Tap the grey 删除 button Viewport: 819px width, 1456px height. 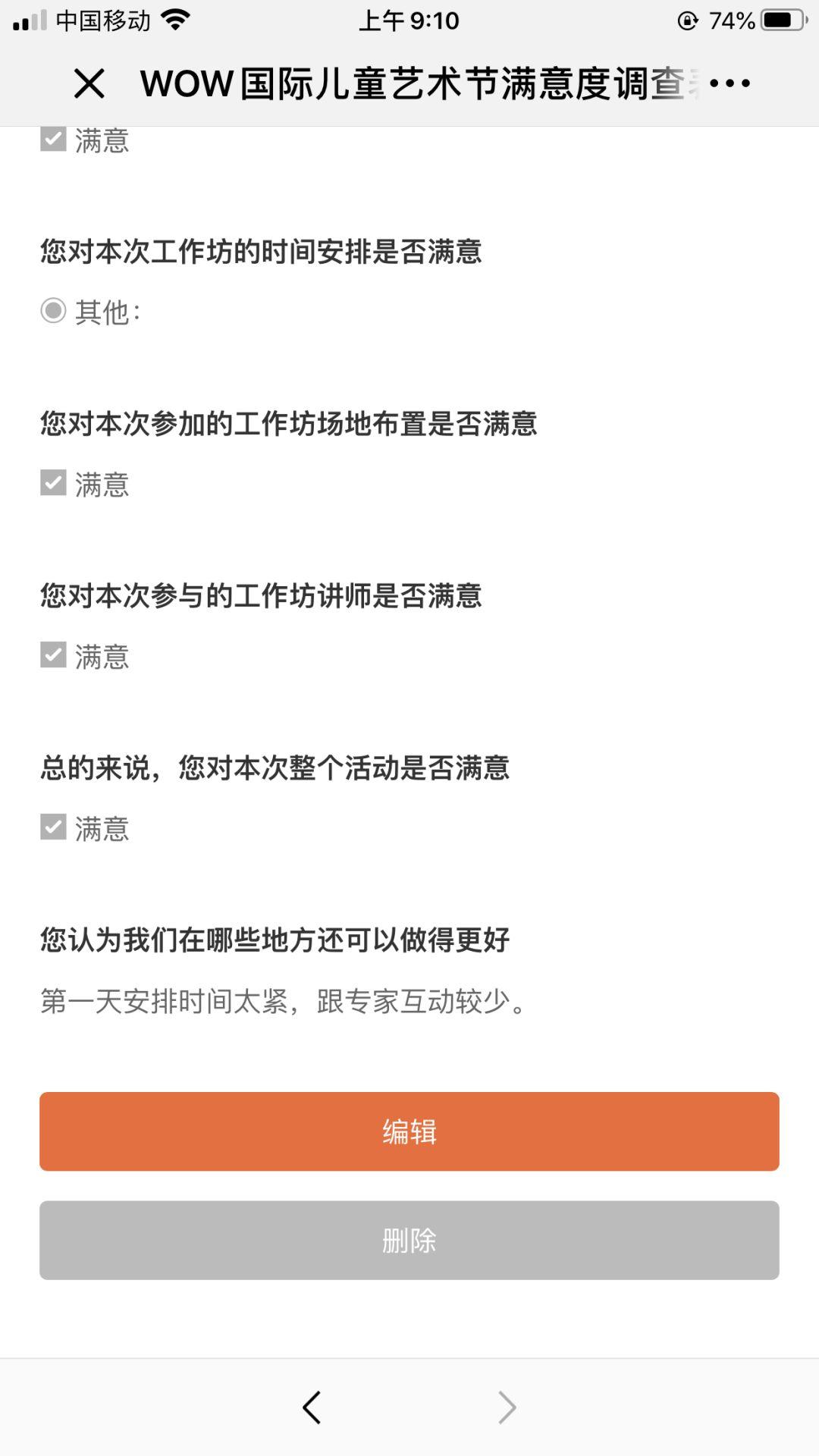coord(409,1241)
